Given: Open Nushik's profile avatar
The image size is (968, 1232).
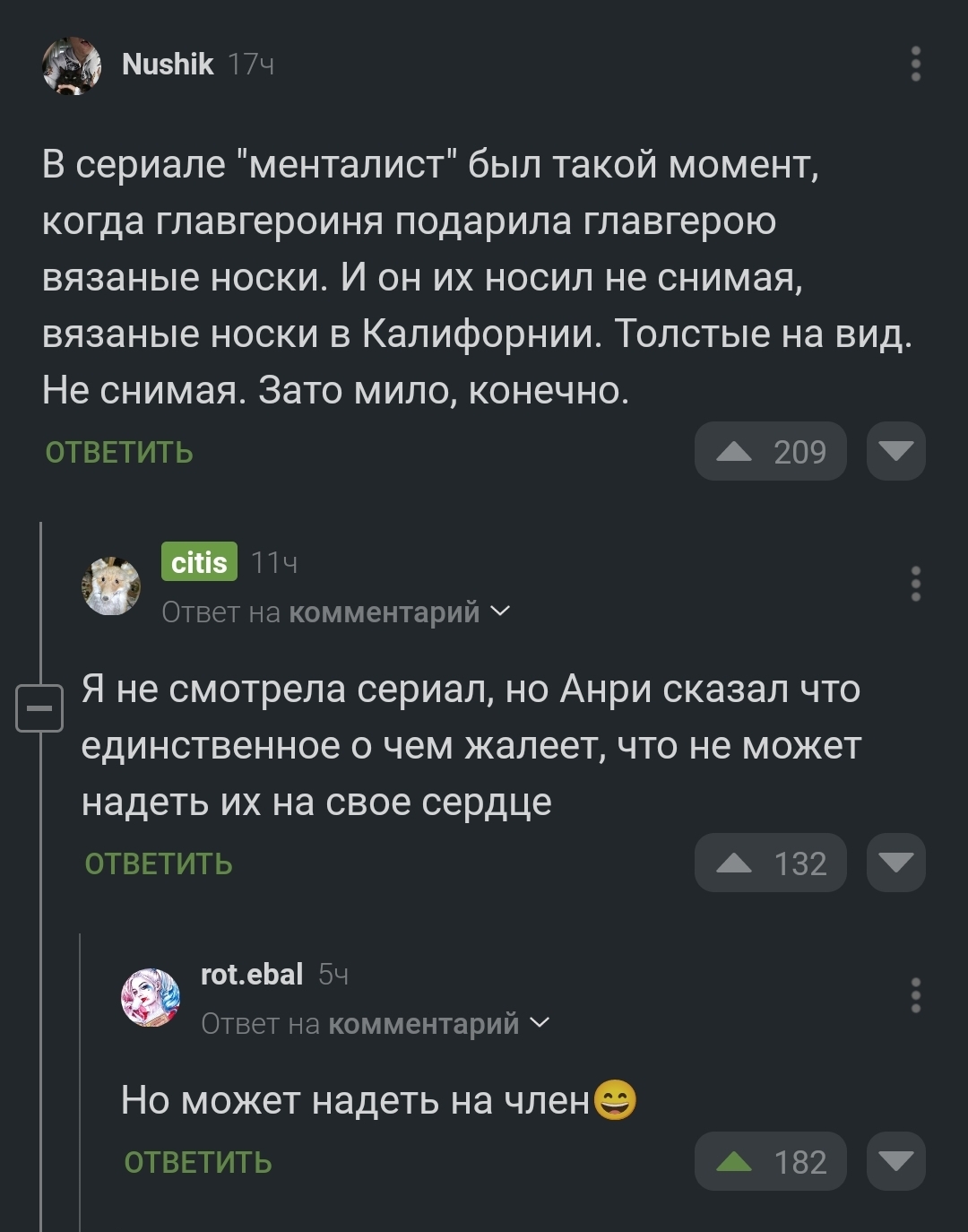Looking at the screenshot, I should pyautogui.click(x=72, y=66).
